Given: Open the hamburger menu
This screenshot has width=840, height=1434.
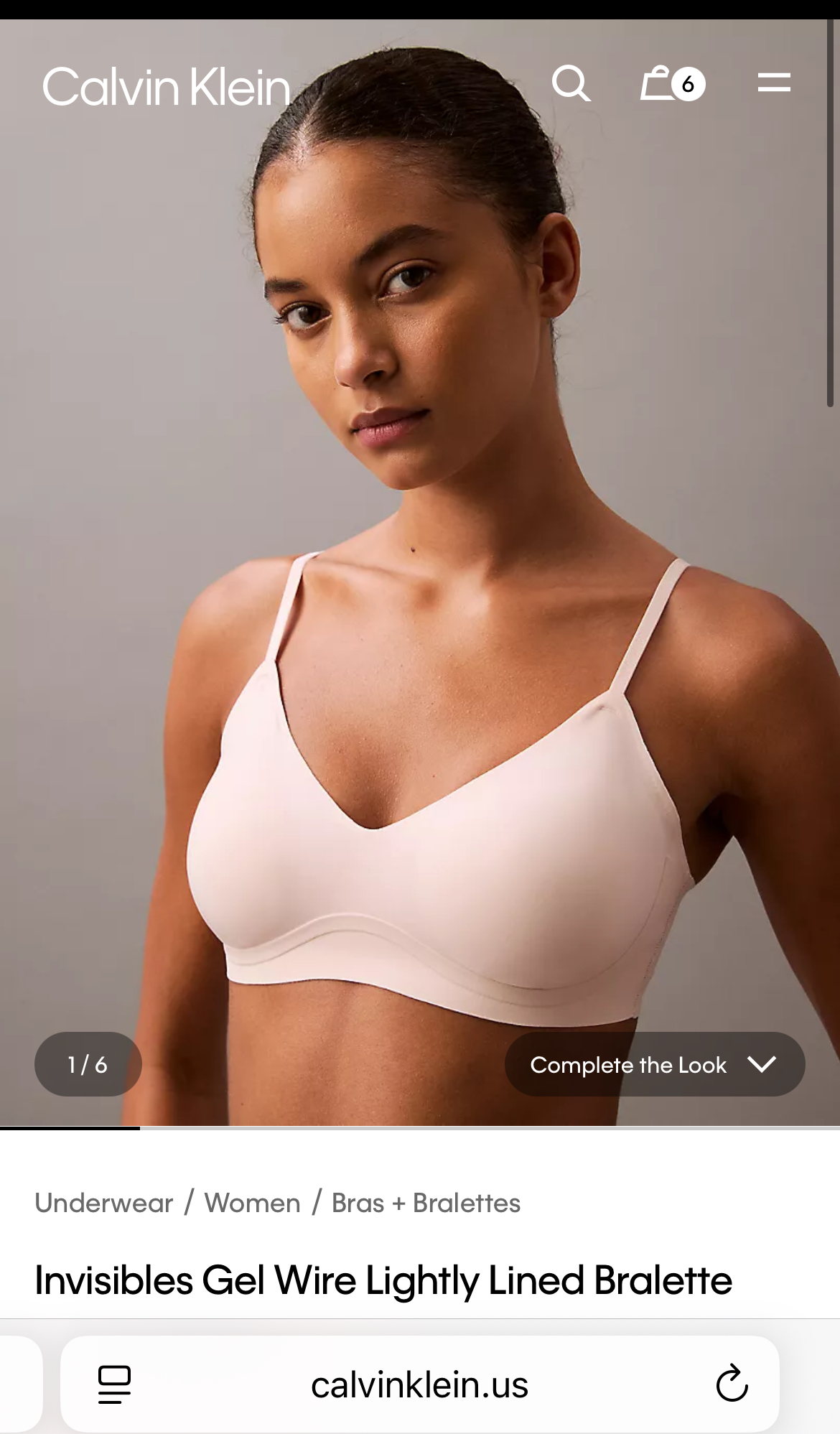Looking at the screenshot, I should pyautogui.click(x=774, y=83).
